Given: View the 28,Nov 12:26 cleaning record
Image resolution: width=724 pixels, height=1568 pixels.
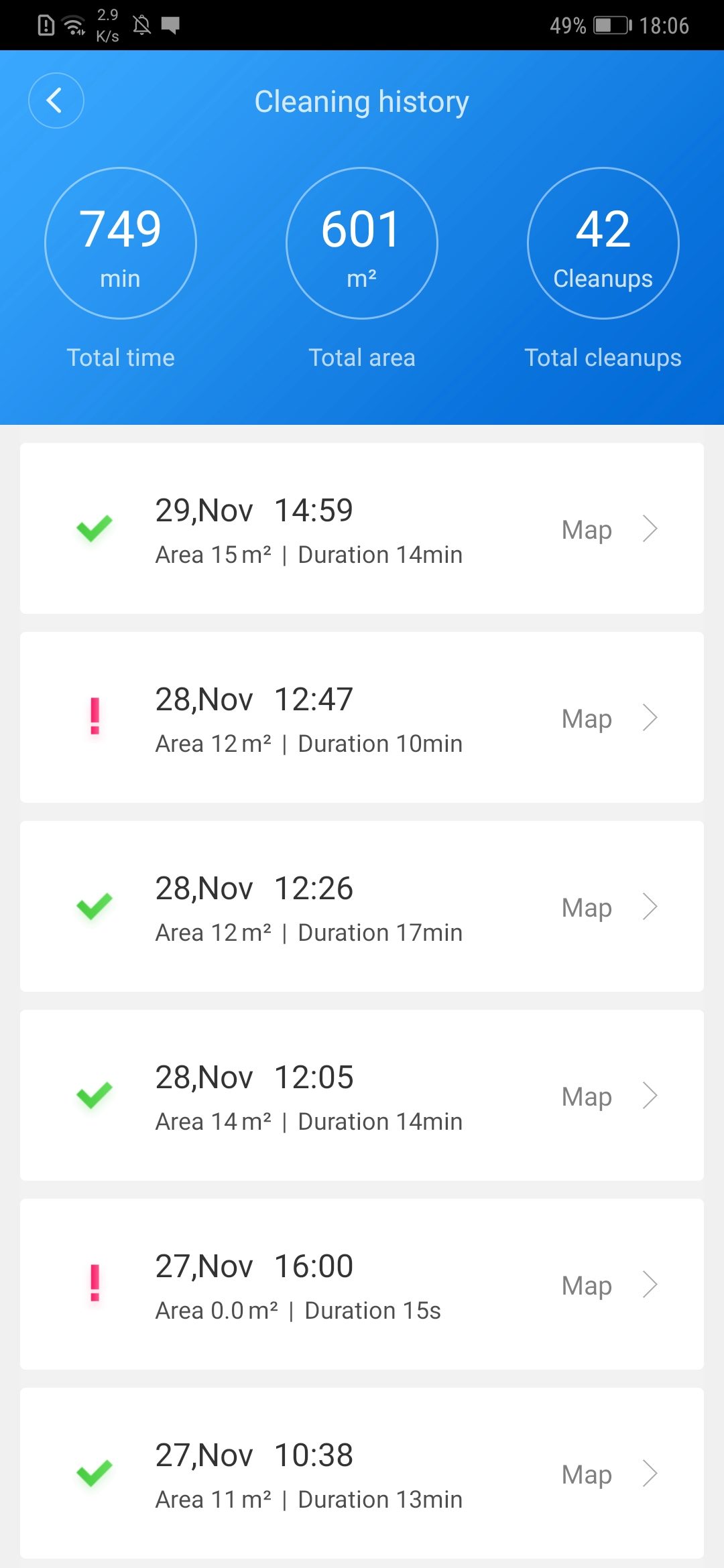Looking at the screenshot, I should 362,907.
